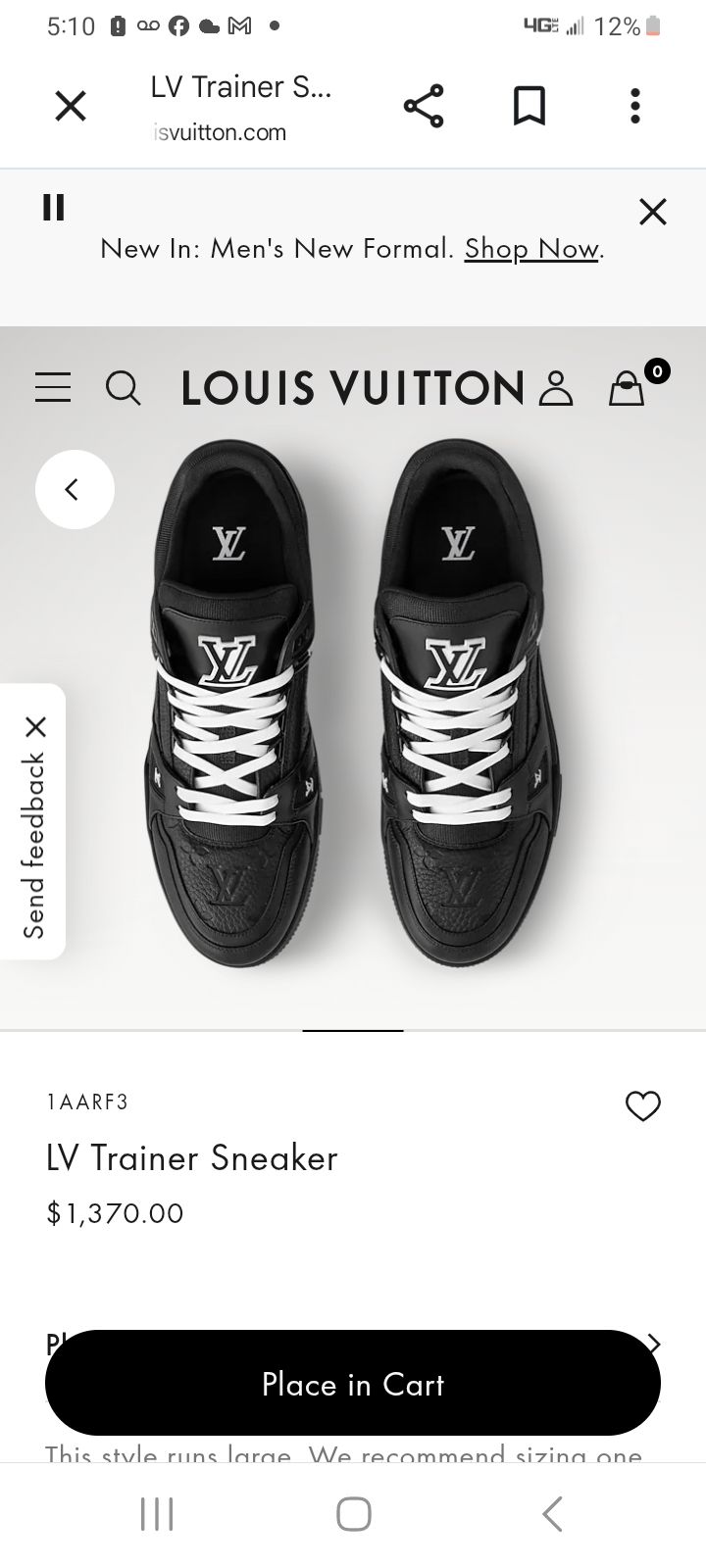Search the Louis Vuitton site
706x1568 pixels.
tap(123, 388)
